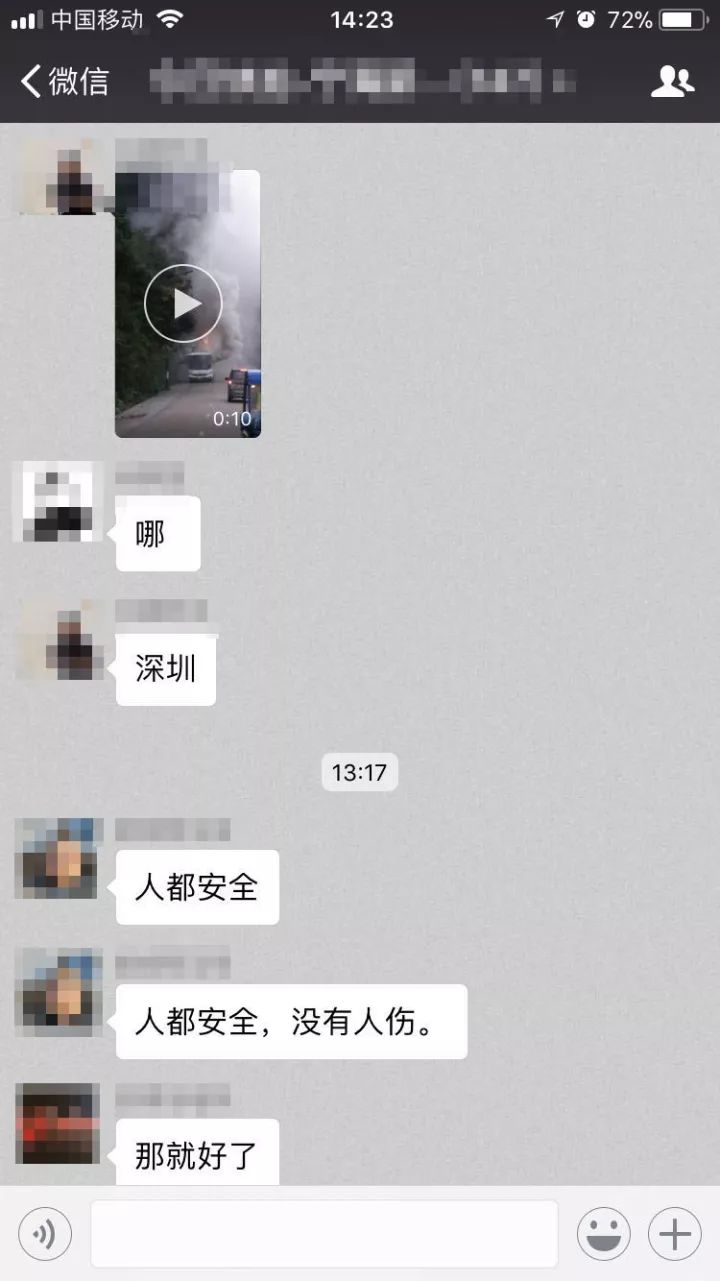This screenshot has width=720, height=1281.
Task: Open the plus attachments menu
Action: (675, 1234)
